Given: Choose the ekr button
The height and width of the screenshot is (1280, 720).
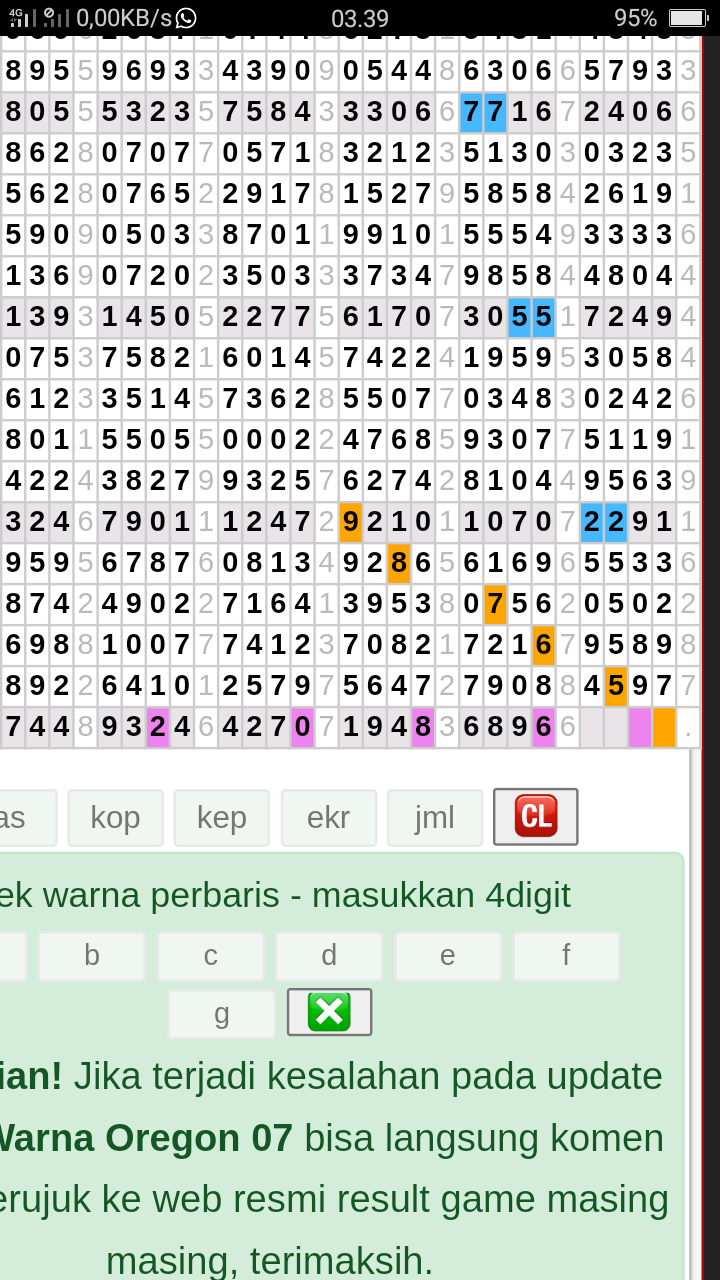Looking at the screenshot, I should pyautogui.click(x=328, y=817).
